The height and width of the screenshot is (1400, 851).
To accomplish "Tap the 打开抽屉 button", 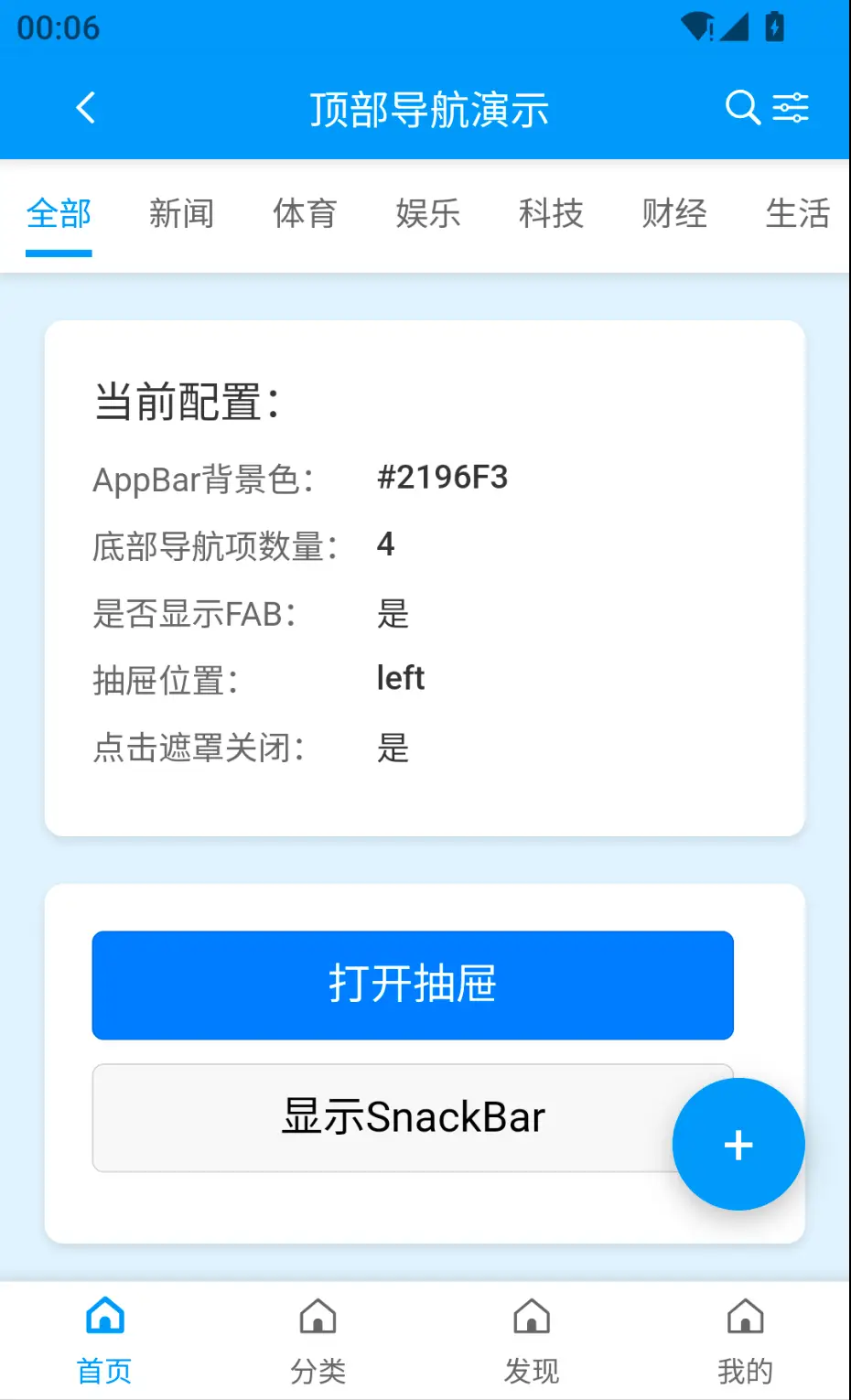I will click(413, 985).
